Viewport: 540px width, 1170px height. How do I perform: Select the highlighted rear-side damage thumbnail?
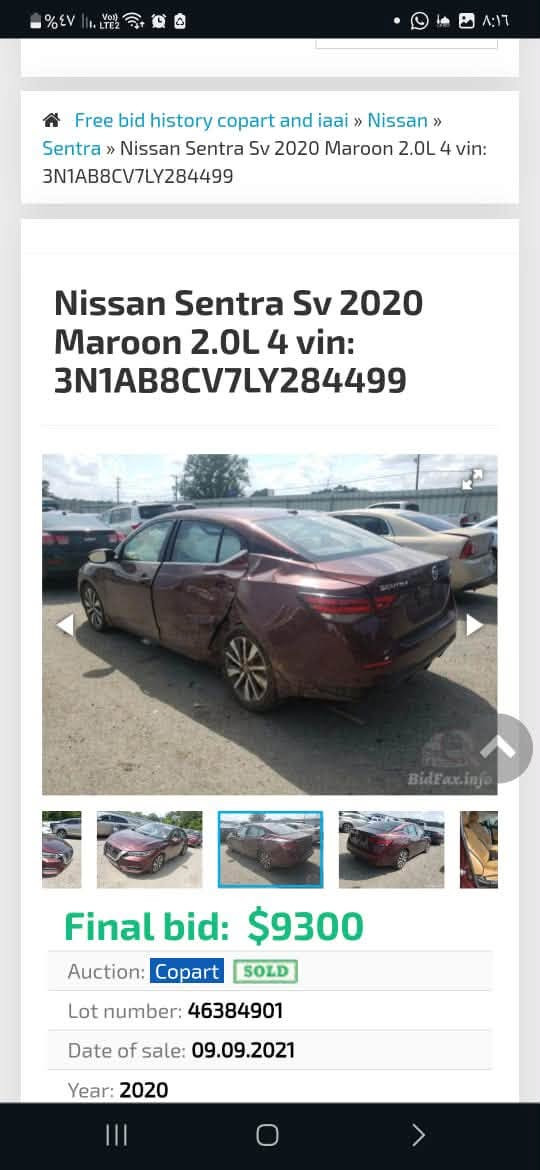click(271, 850)
